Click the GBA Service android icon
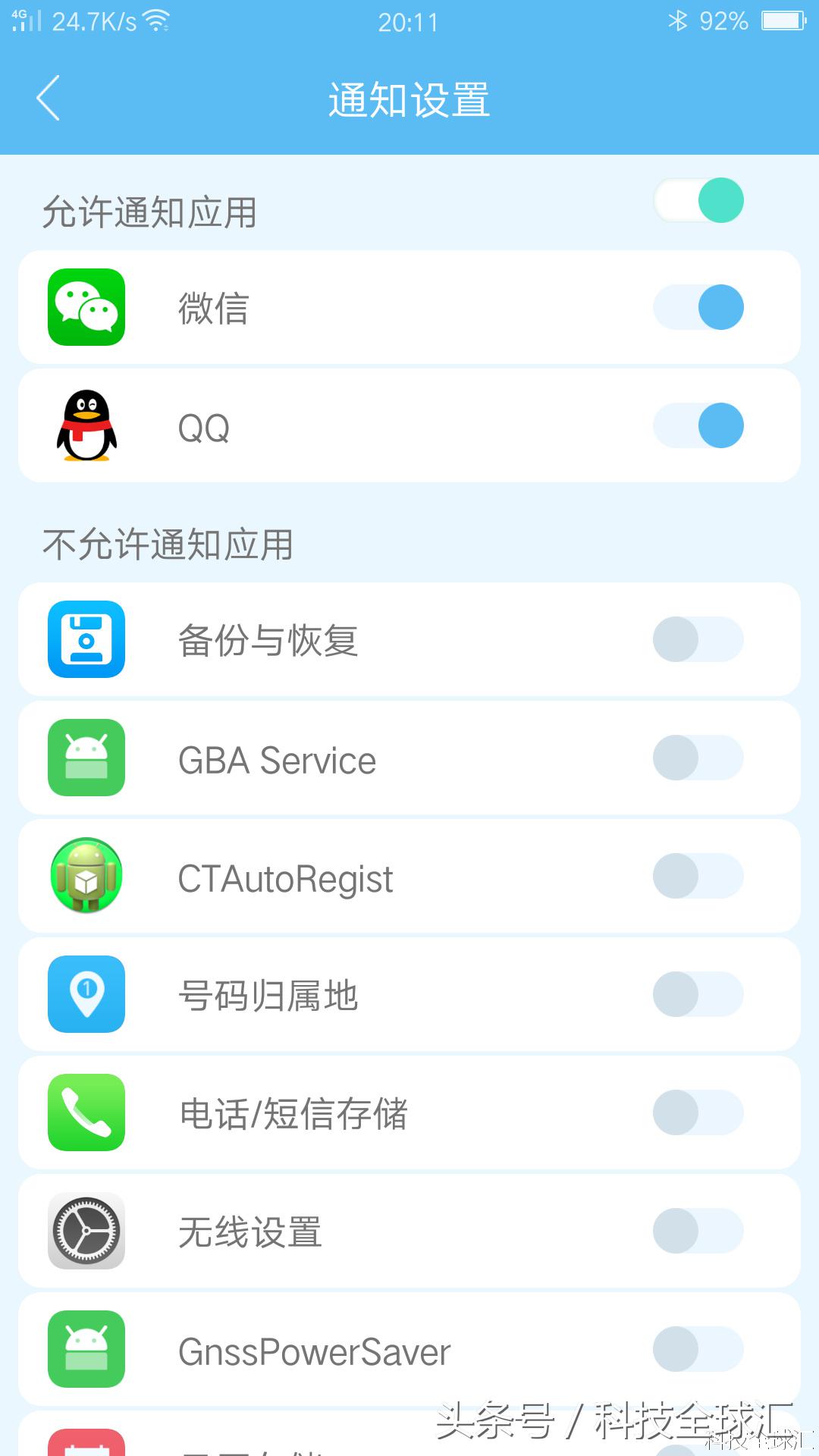 click(86, 758)
